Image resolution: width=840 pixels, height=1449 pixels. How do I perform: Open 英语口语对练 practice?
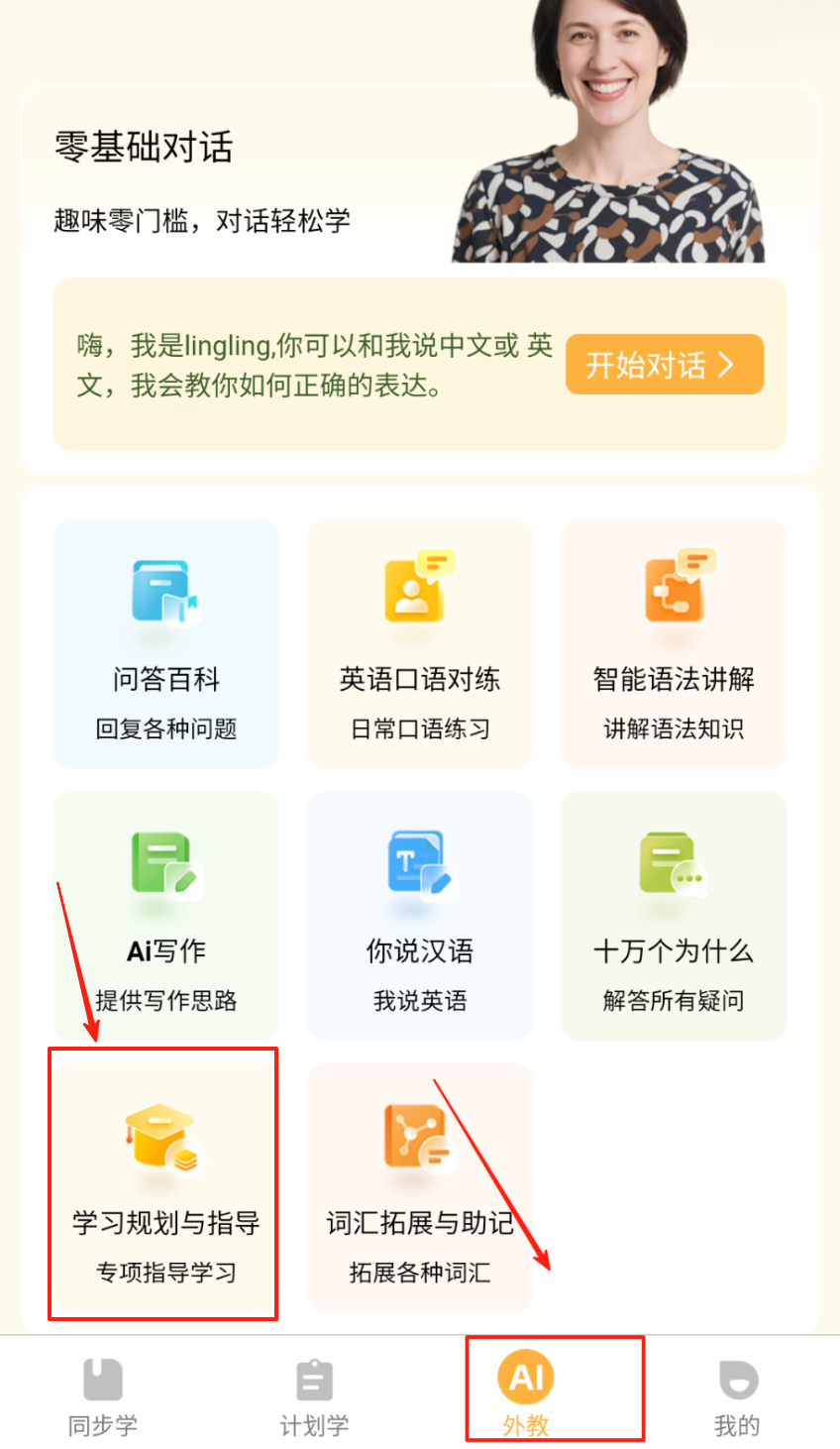[419, 644]
